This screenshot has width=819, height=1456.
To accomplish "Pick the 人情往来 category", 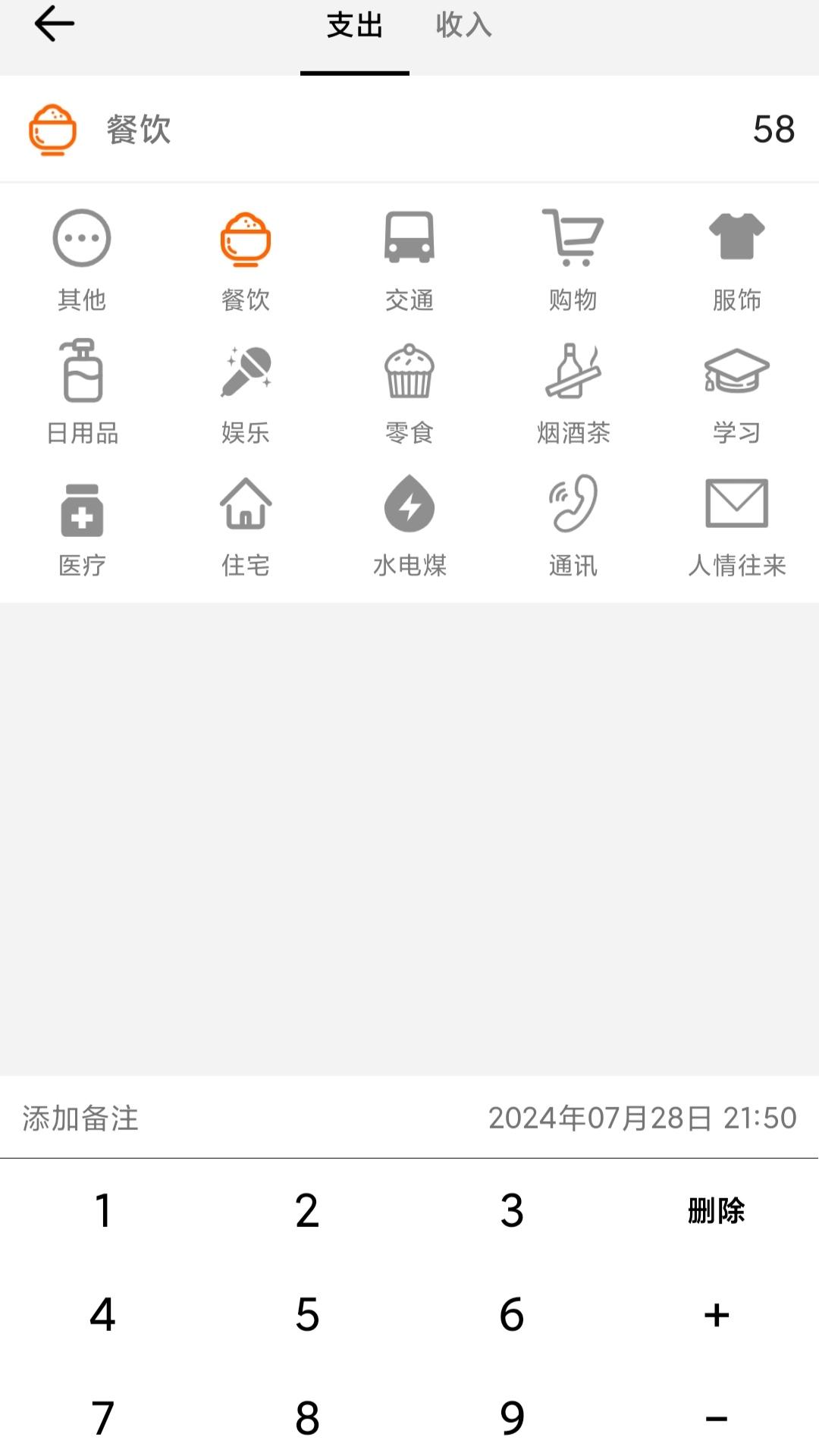I will (x=736, y=523).
